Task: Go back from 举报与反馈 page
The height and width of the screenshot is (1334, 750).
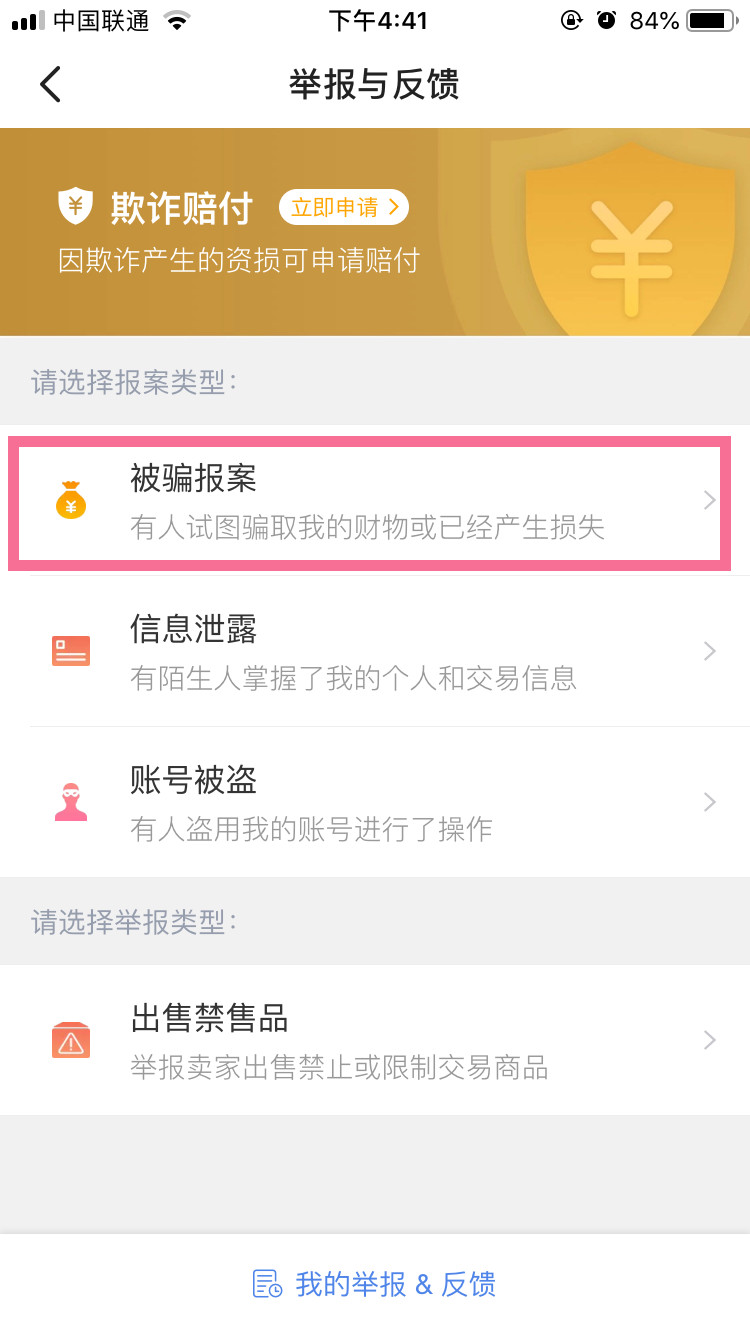Action: [50, 85]
